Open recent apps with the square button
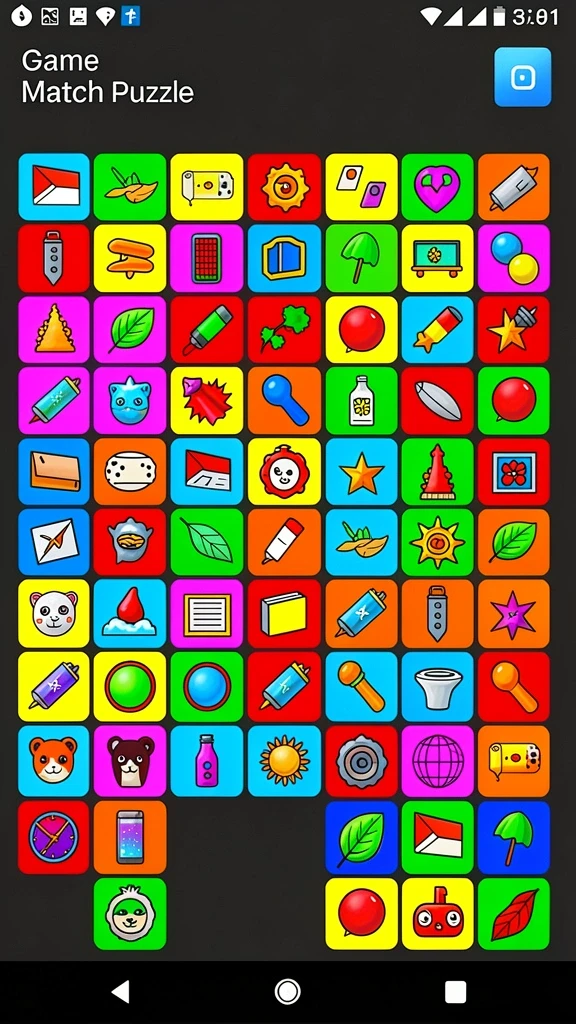Image resolution: width=576 pixels, height=1024 pixels. 455,992
